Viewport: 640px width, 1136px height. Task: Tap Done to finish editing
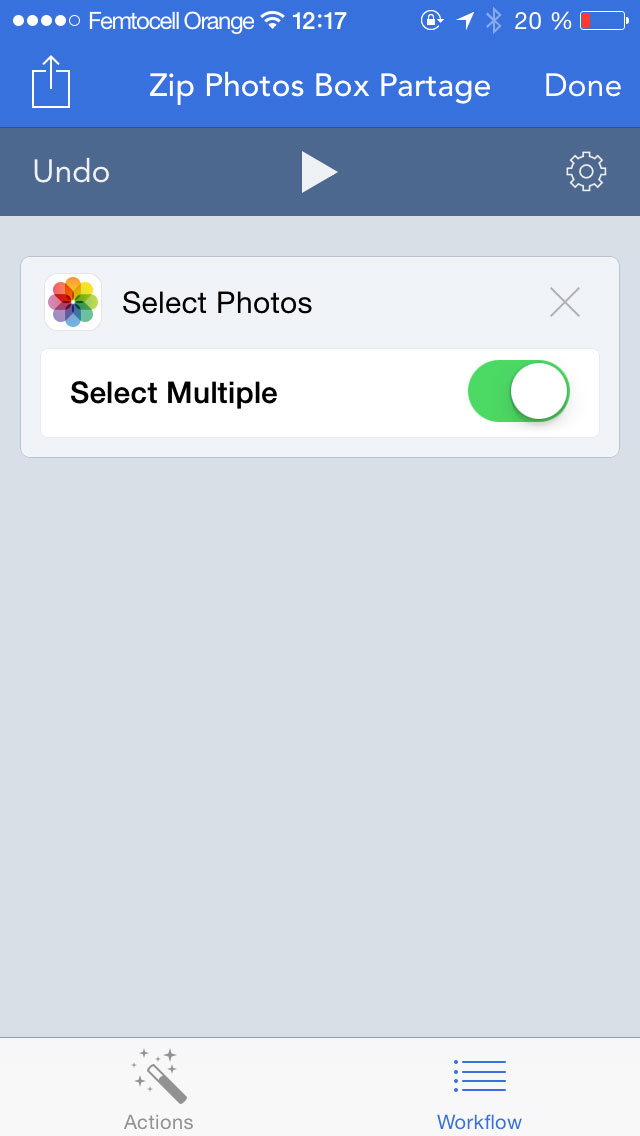[x=583, y=86]
